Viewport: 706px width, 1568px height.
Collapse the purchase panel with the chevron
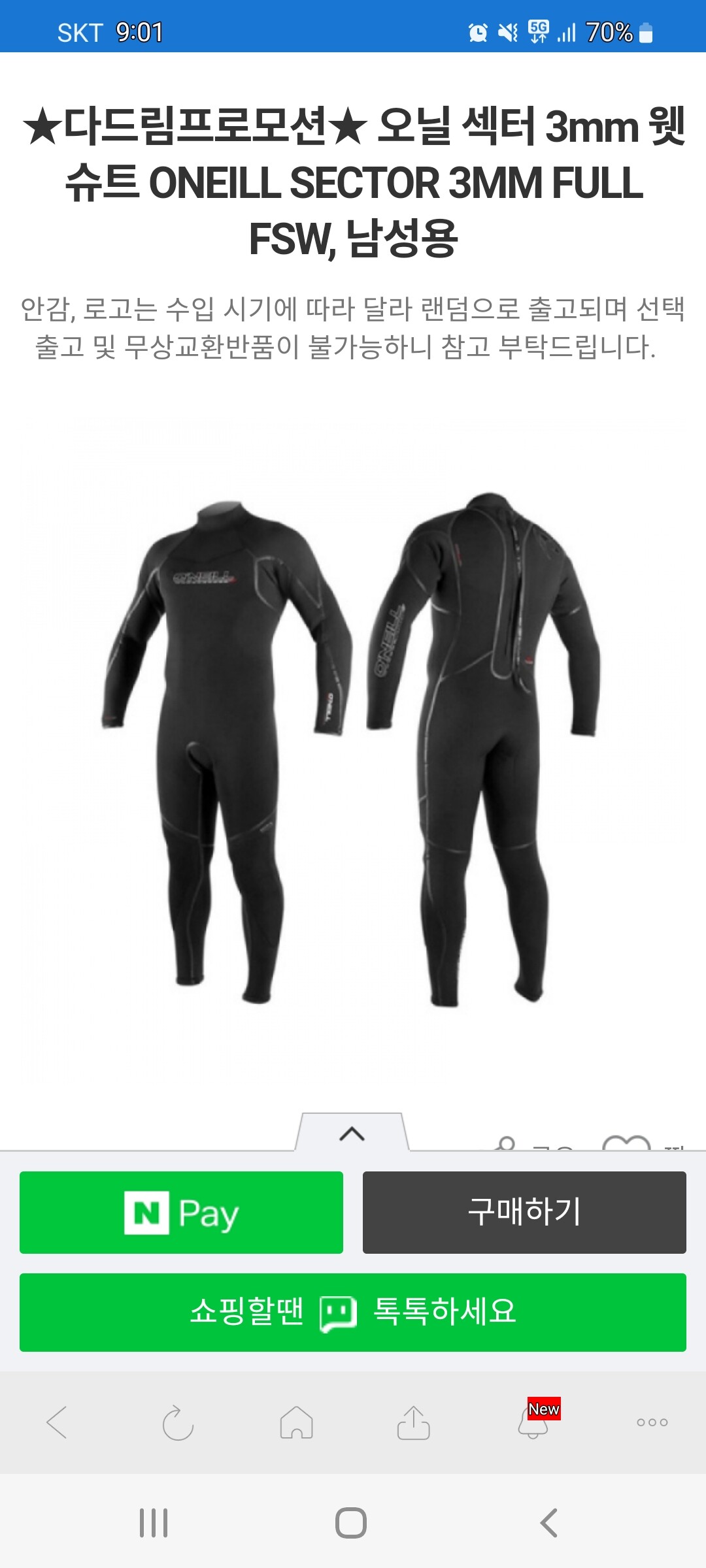click(x=352, y=1134)
